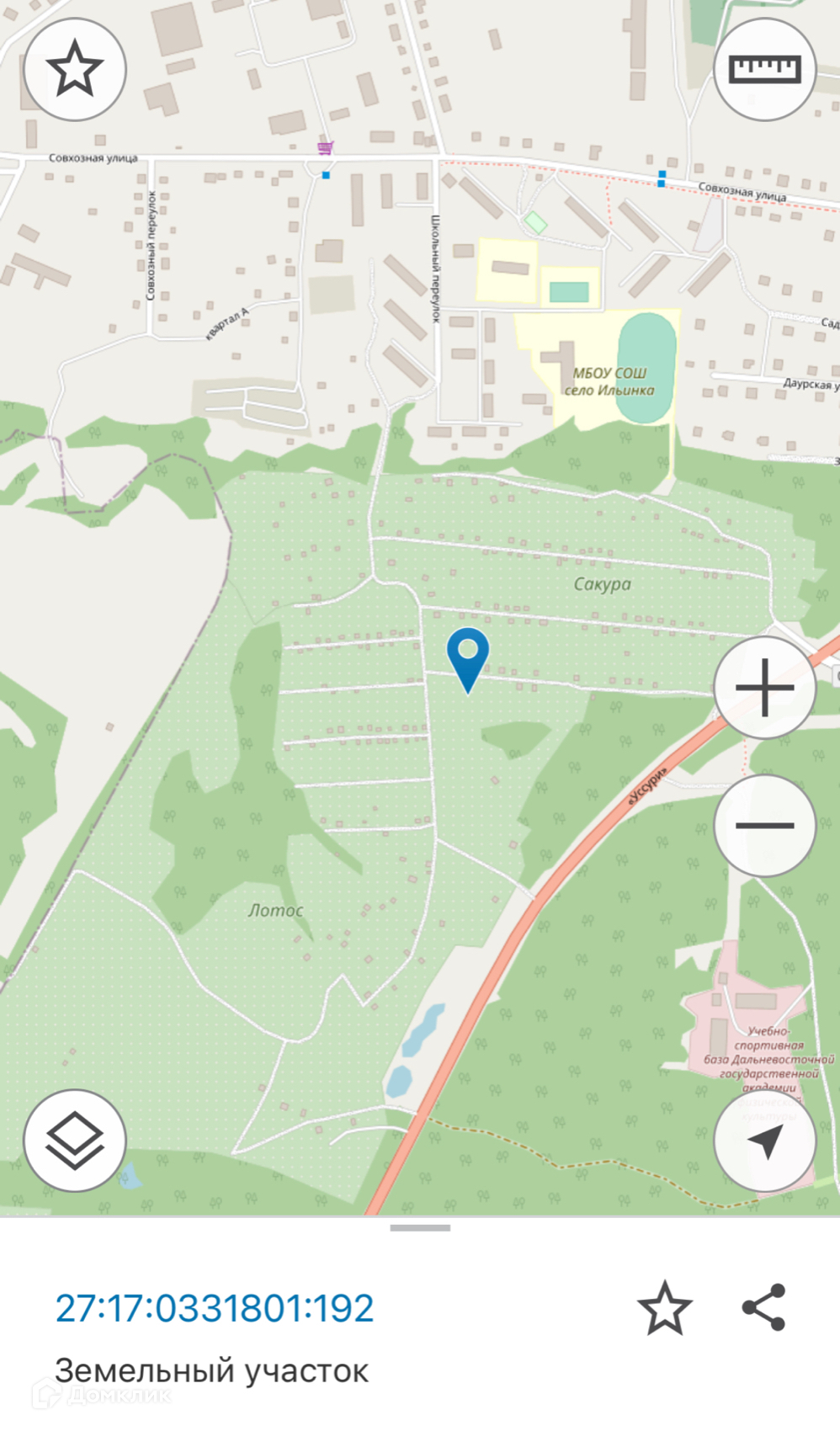The image size is (840, 1431).
Task: Open the map layers selector
Action: tap(75, 1141)
